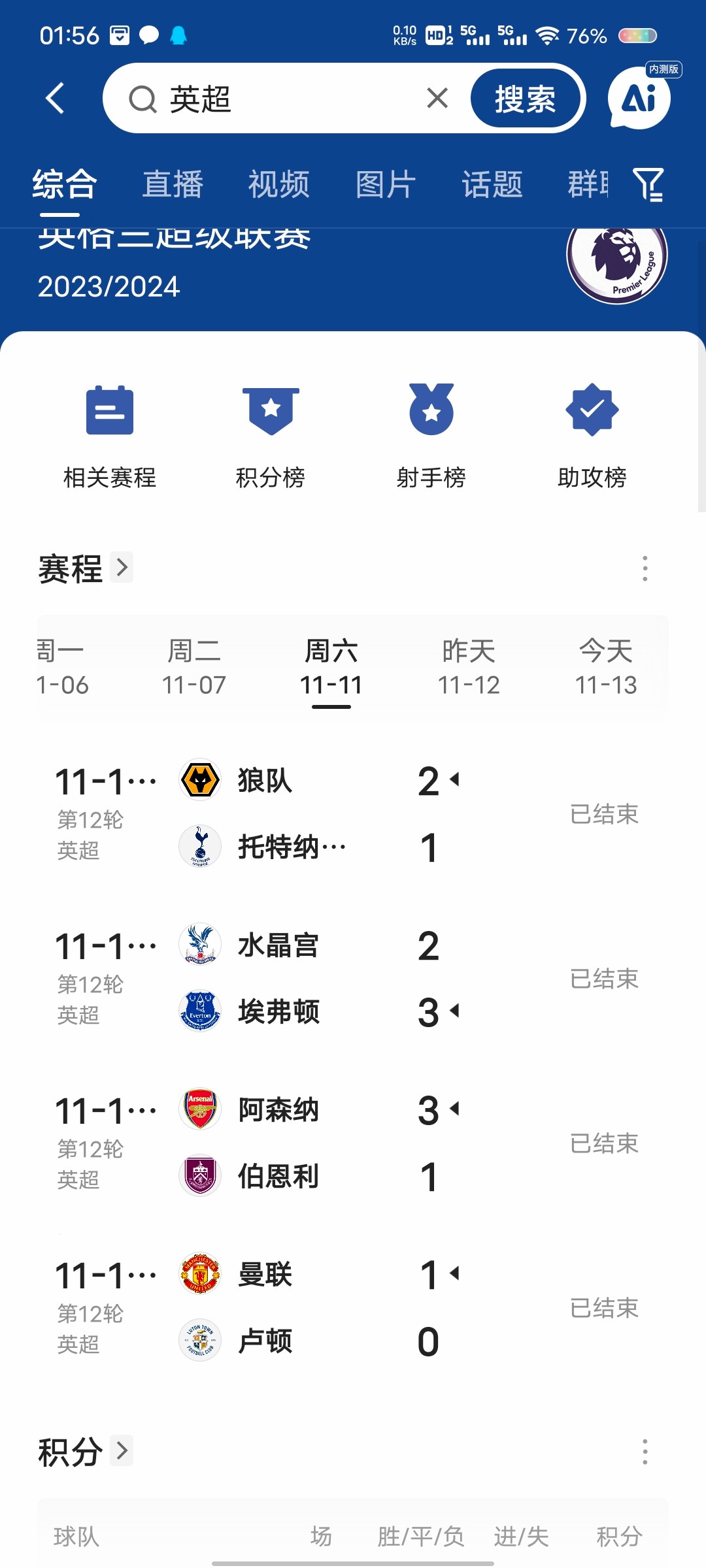
Task: Select the 昨天 11-12 date
Action: tap(469, 668)
